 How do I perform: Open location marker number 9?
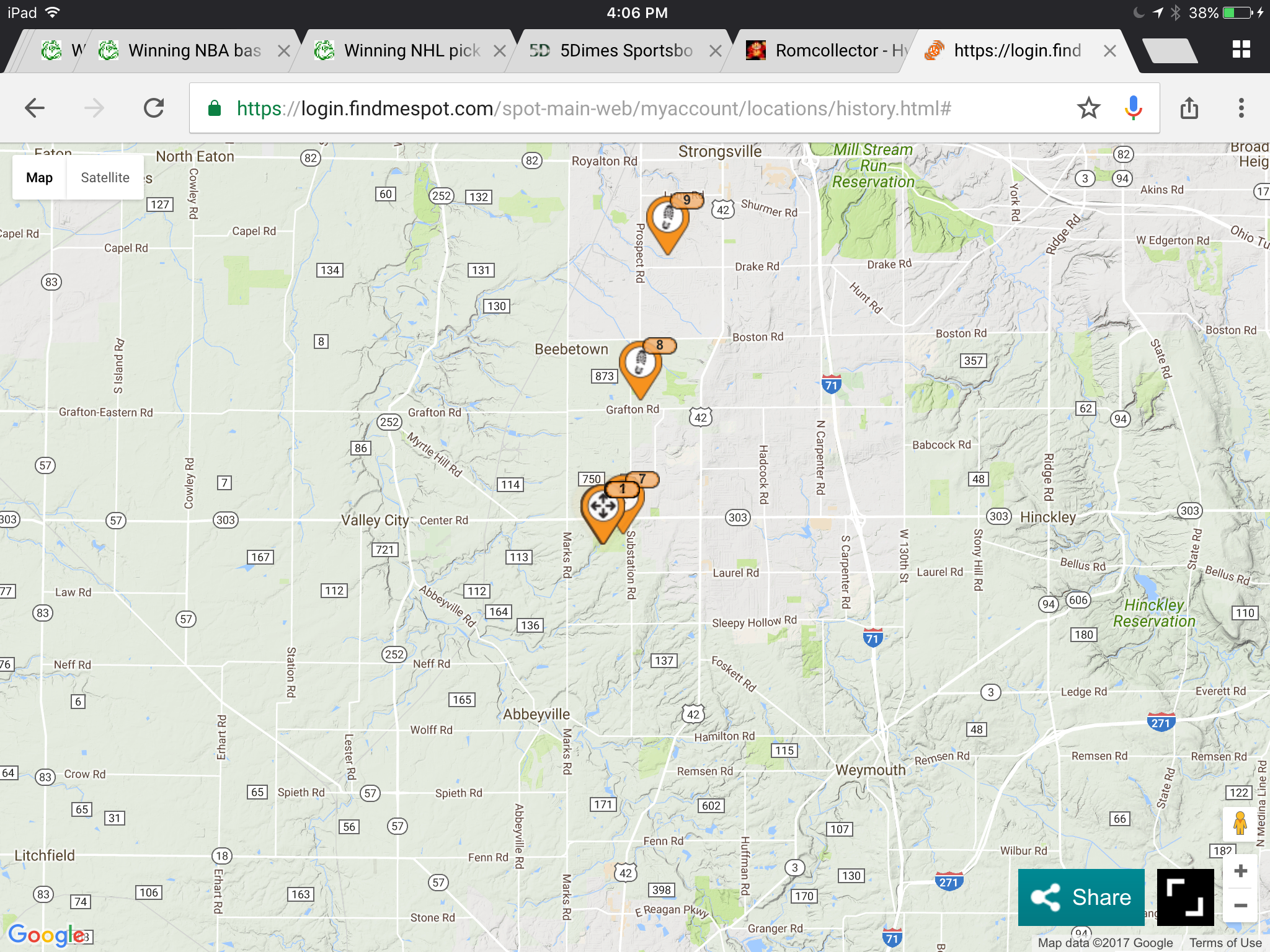(668, 223)
